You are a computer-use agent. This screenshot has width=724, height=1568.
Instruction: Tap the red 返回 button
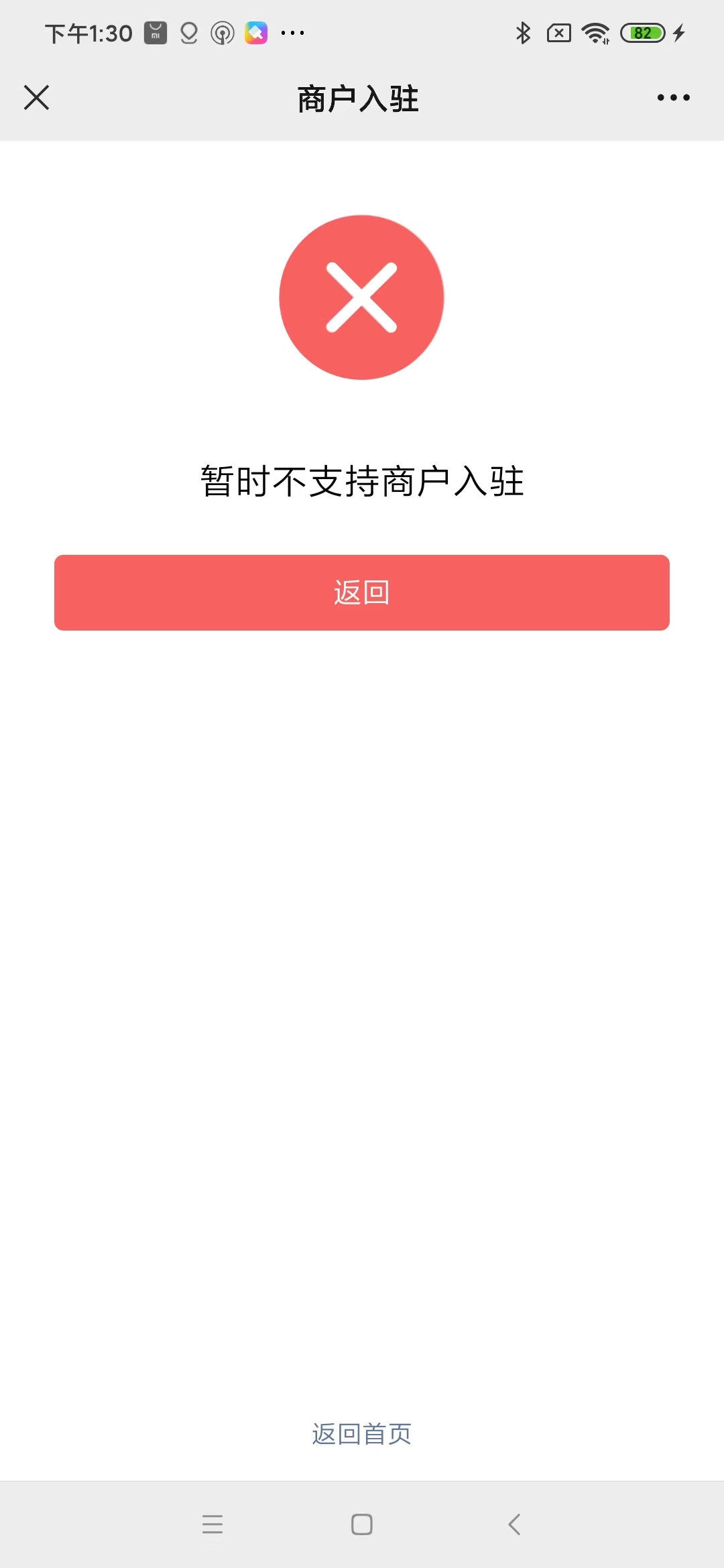(x=362, y=592)
